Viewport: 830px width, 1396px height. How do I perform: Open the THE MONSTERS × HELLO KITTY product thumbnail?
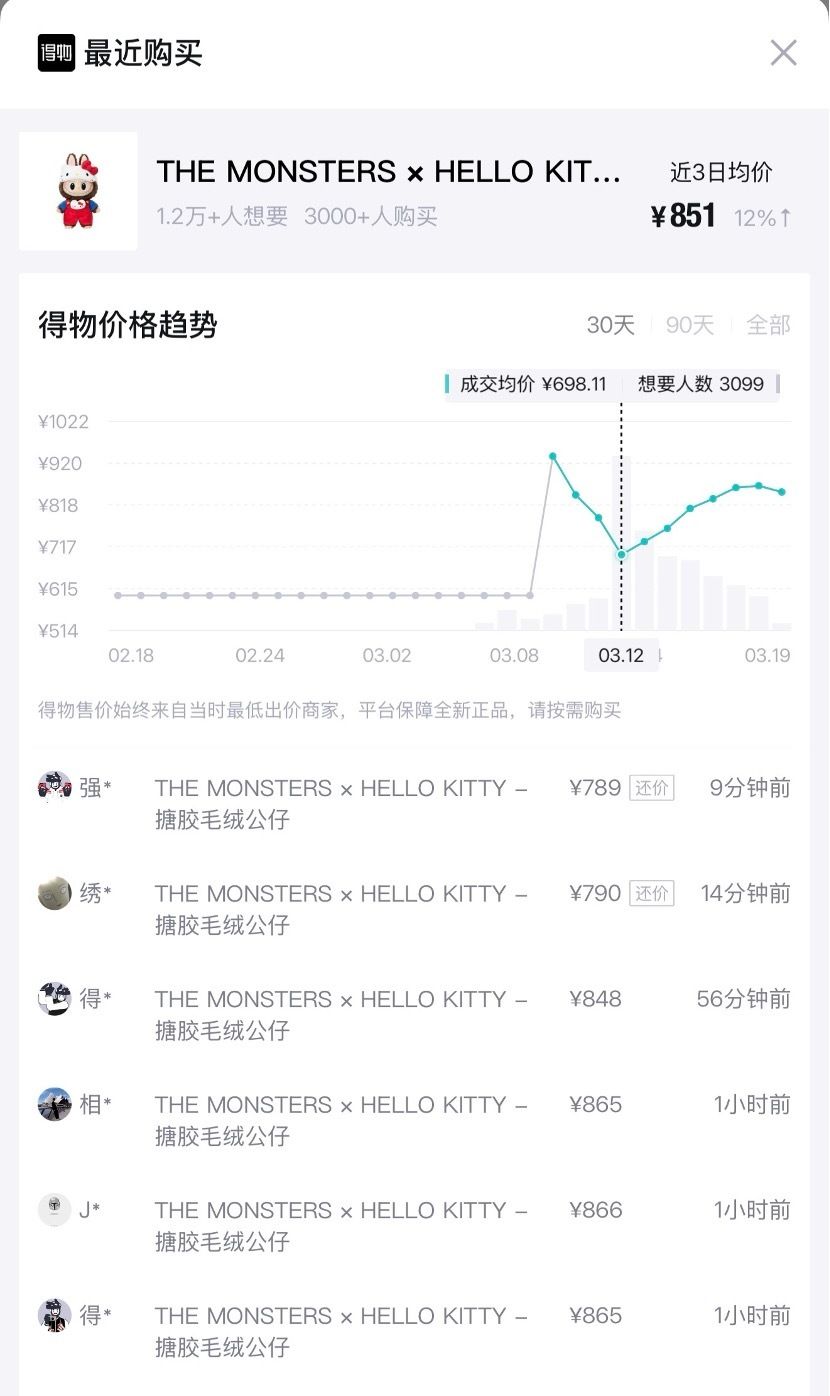click(78, 191)
